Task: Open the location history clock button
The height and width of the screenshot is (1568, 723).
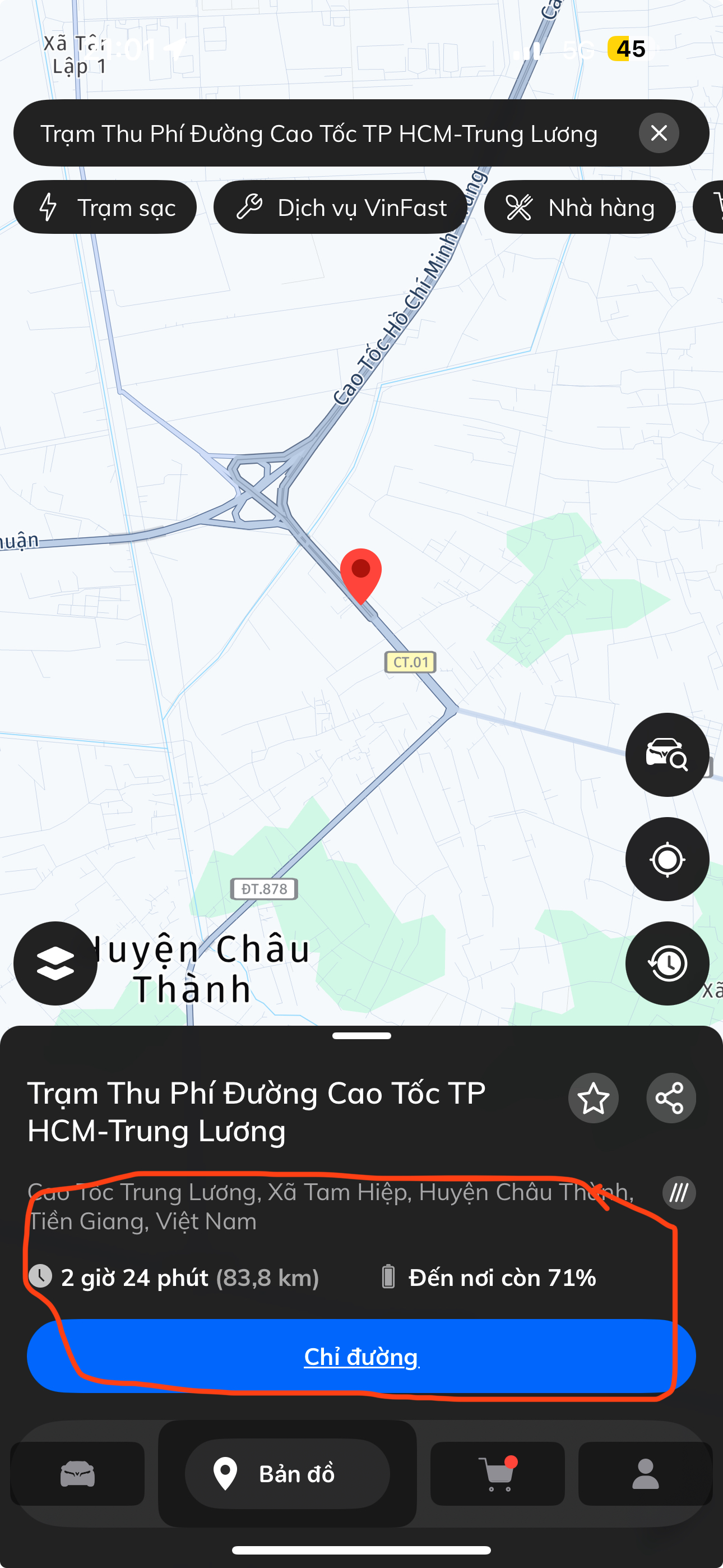Action: tap(667, 963)
